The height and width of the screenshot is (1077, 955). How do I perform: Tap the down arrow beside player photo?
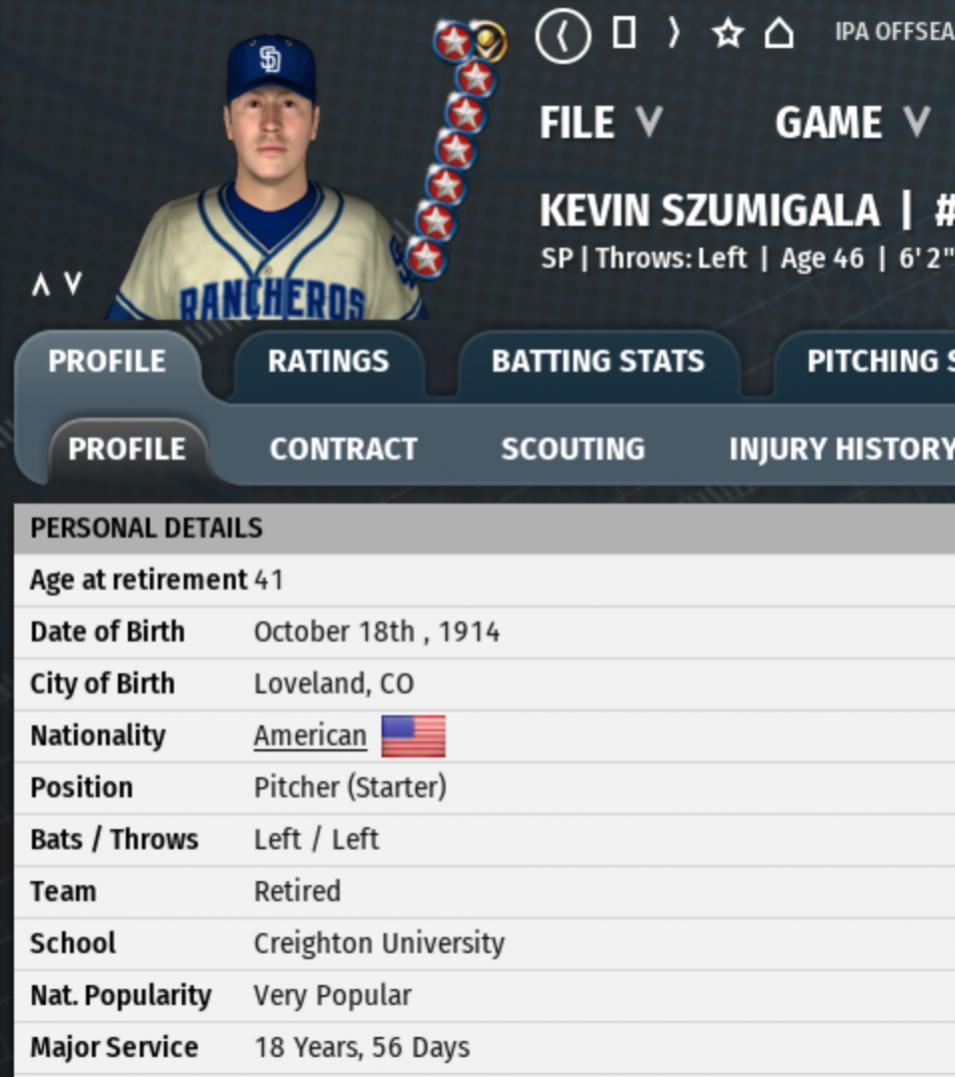73,285
